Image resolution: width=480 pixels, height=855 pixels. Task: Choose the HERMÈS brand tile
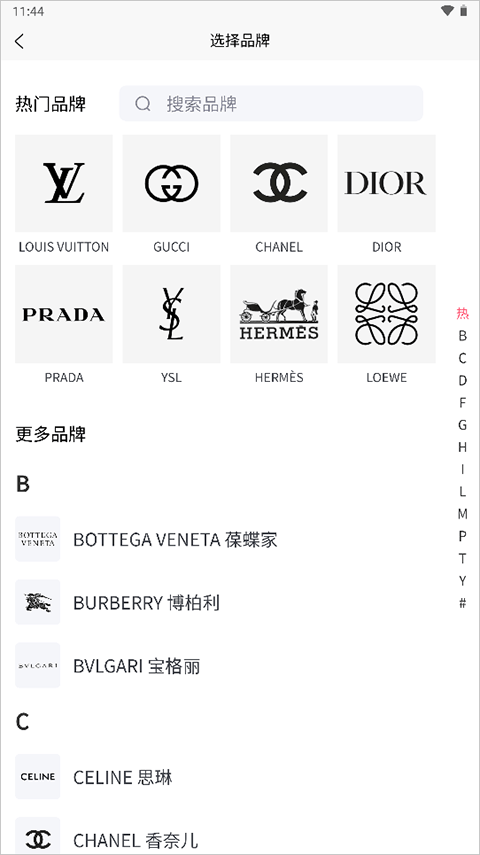279,325
